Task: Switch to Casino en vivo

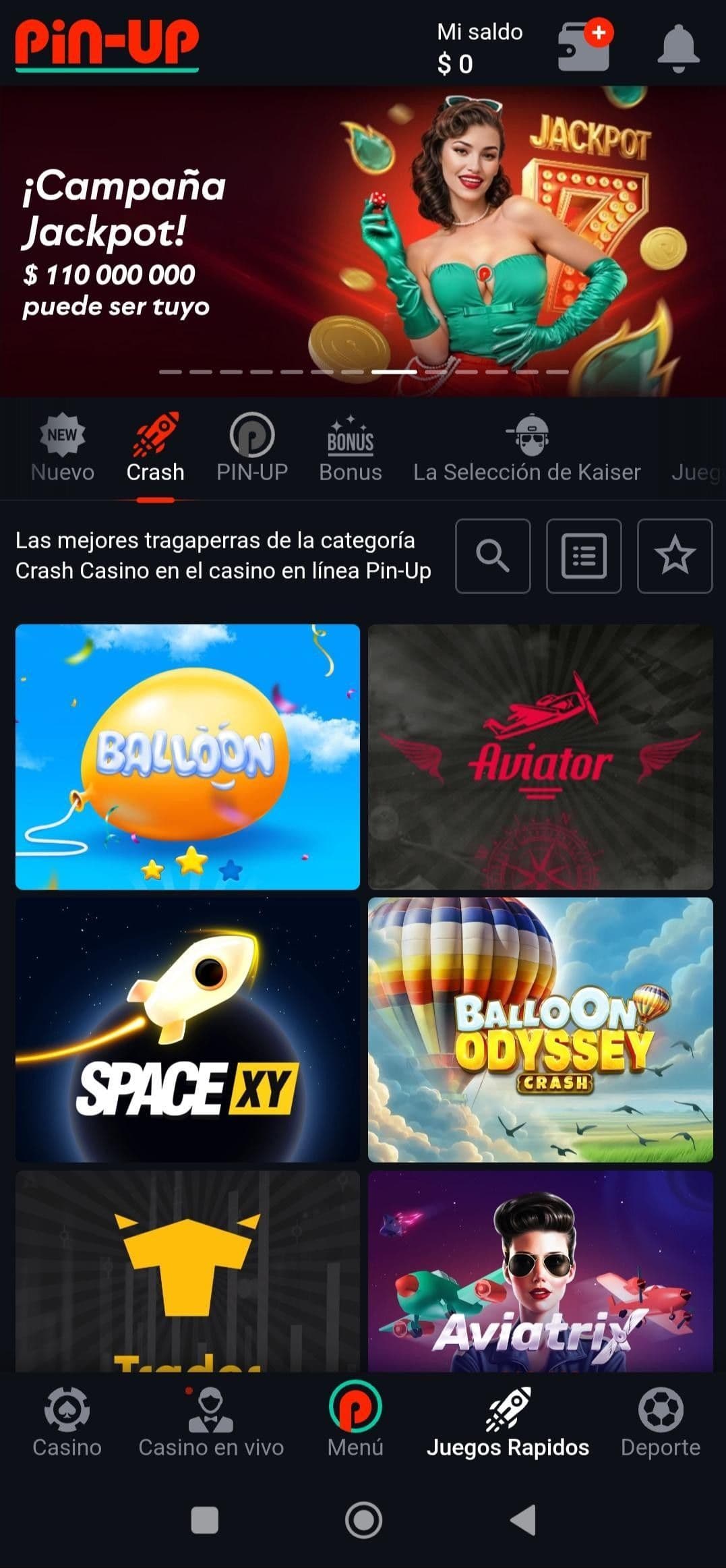Action: pyautogui.click(x=211, y=1423)
